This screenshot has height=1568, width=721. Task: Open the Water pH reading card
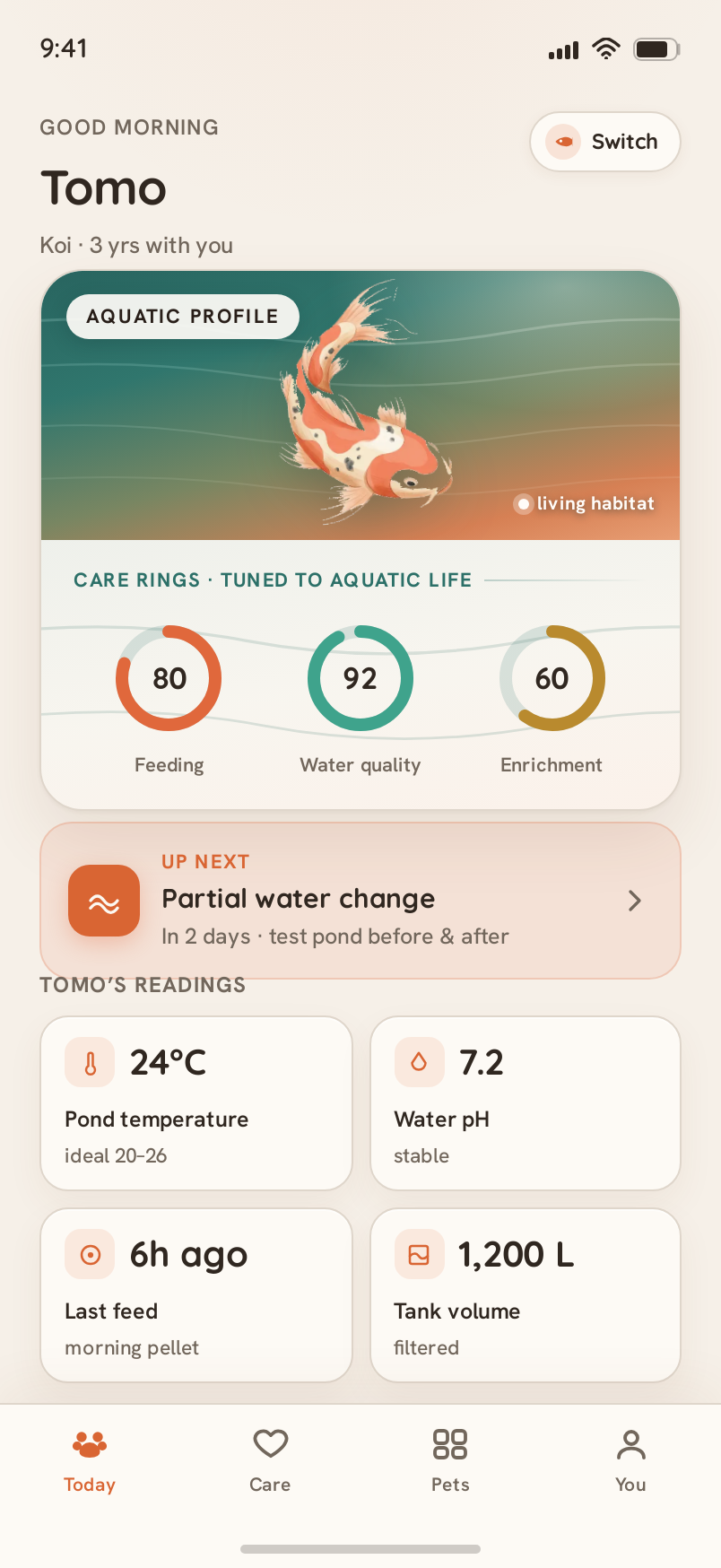pos(526,1103)
